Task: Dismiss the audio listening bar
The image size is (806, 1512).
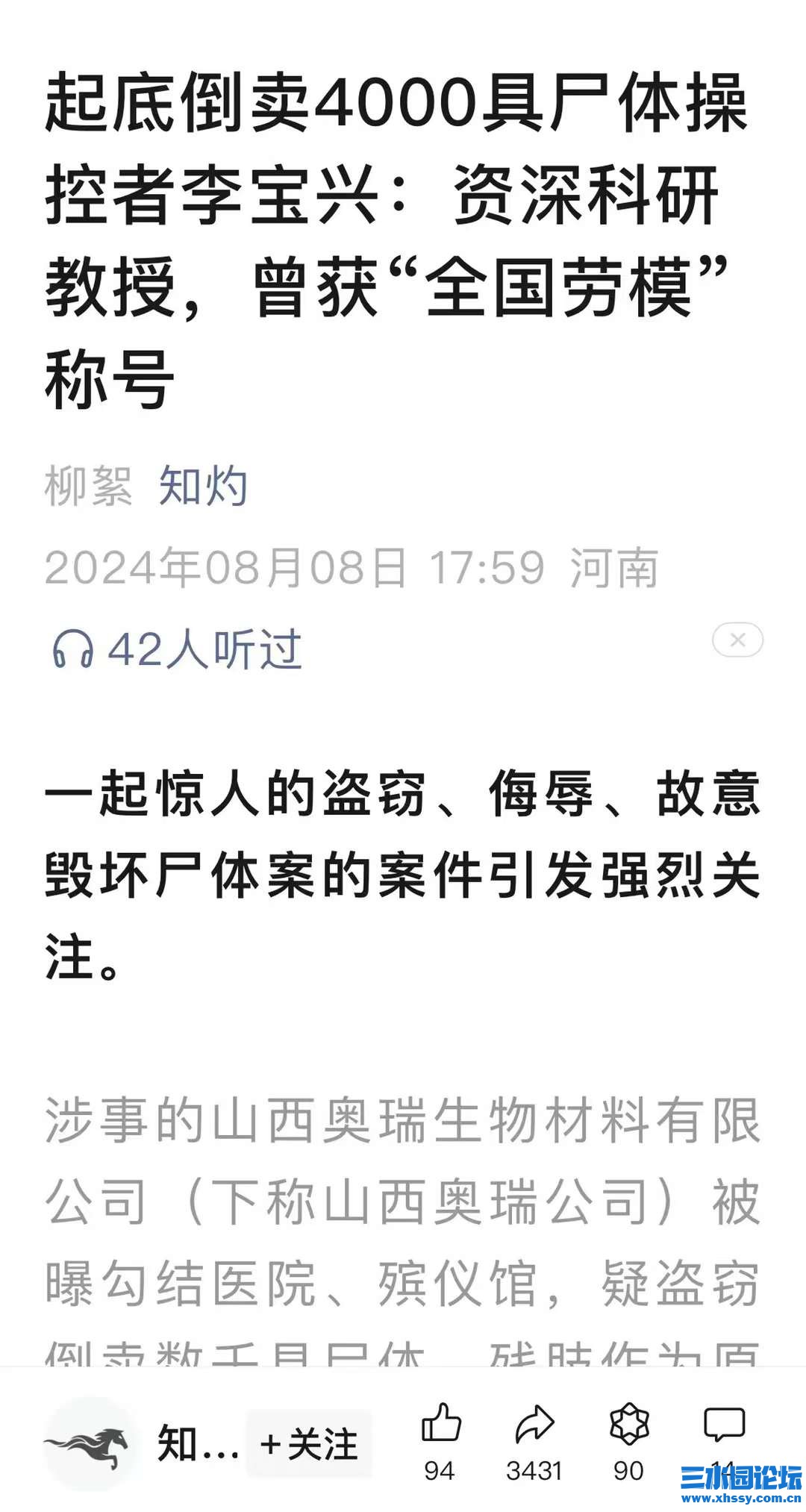Action: (737, 640)
